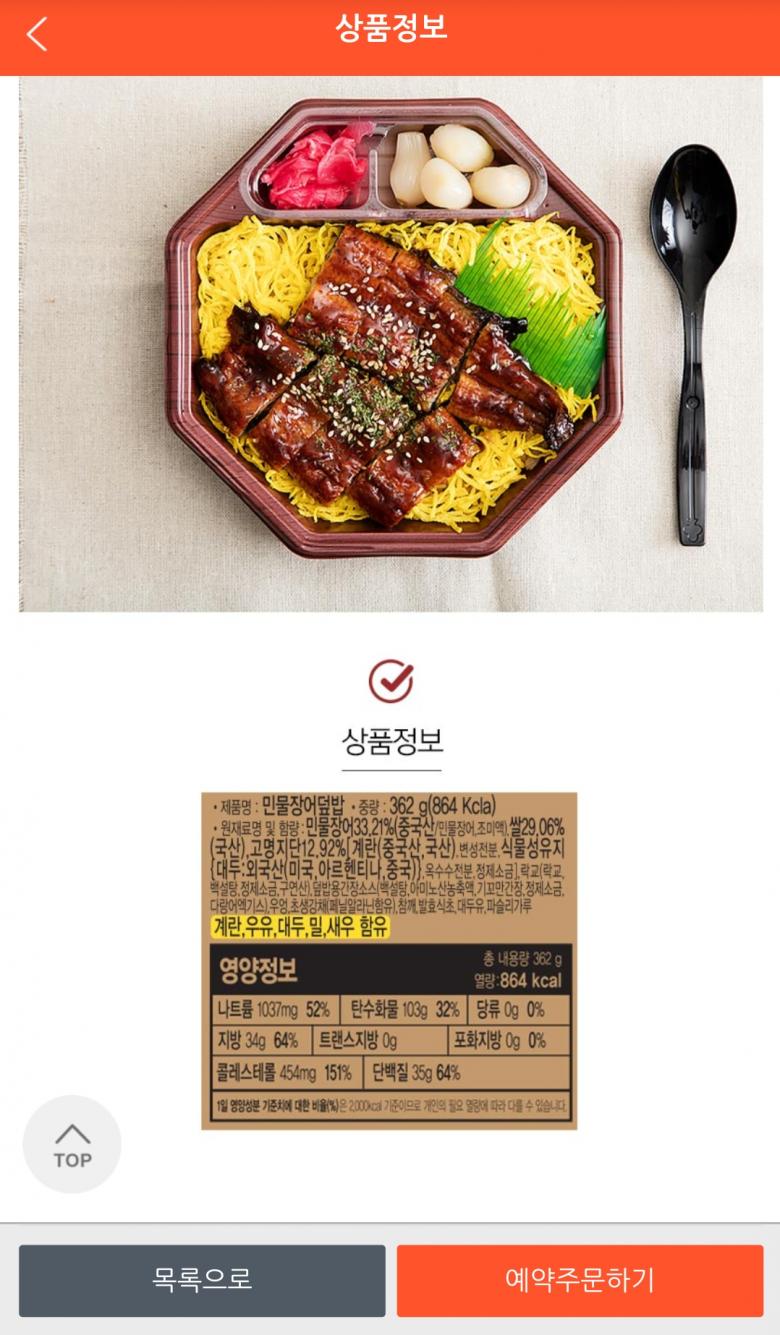The width and height of the screenshot is (780, 1335).
Task: Tap 예약주문하기 to place a reservation order
Action: [580, 1280]
